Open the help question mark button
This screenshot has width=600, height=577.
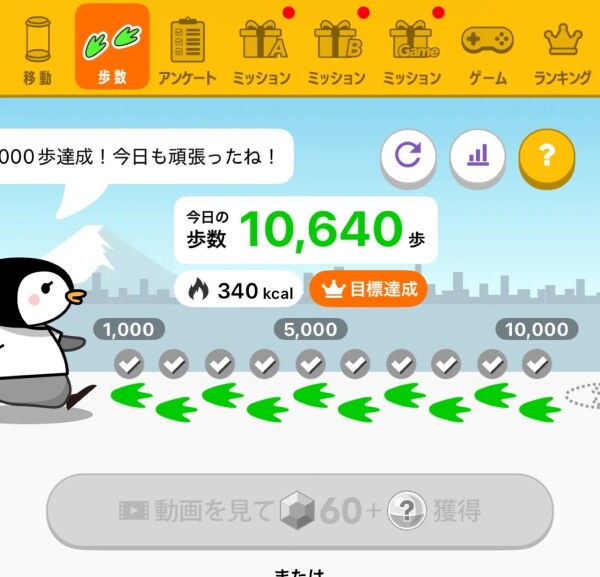point(546,155)
